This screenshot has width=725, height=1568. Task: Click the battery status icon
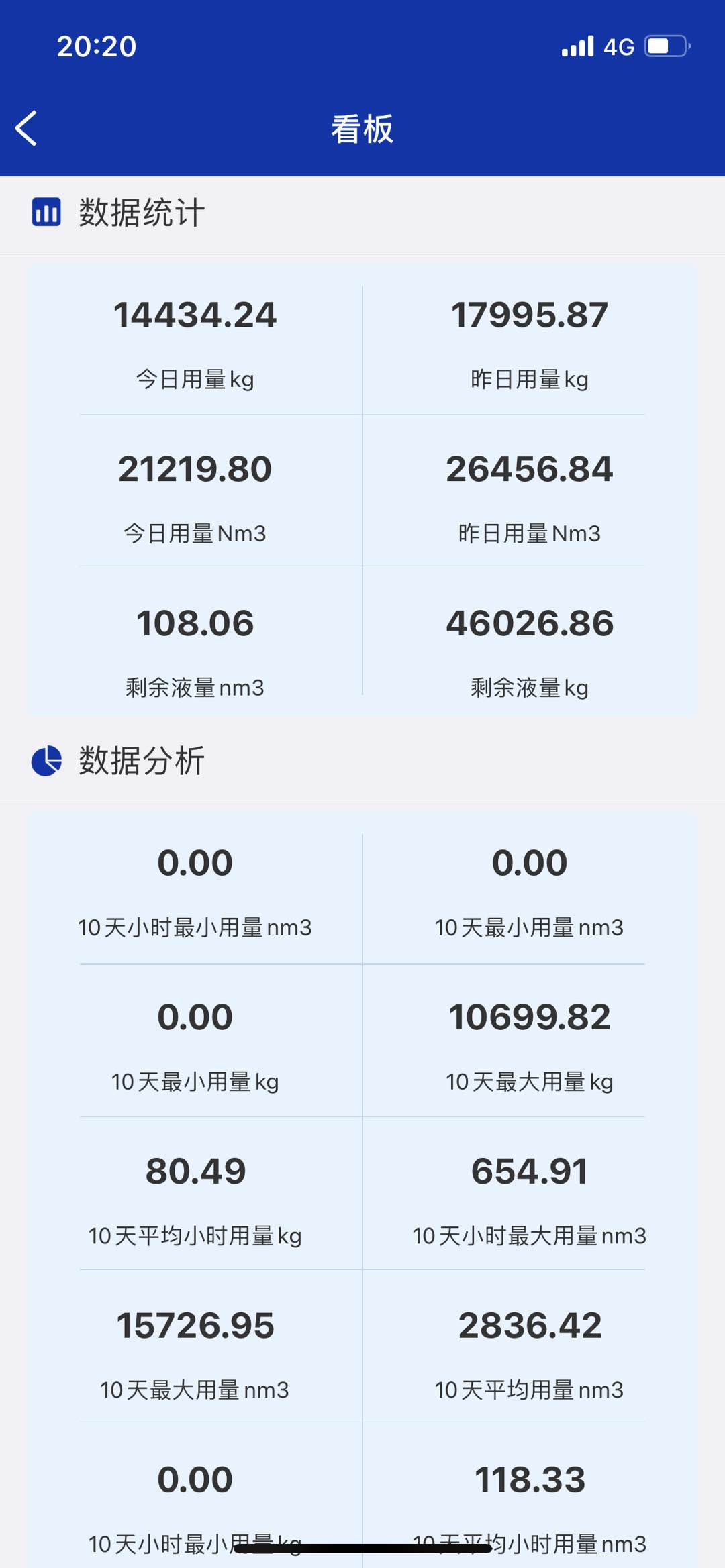pyautogui.click(x=667, y=46)
